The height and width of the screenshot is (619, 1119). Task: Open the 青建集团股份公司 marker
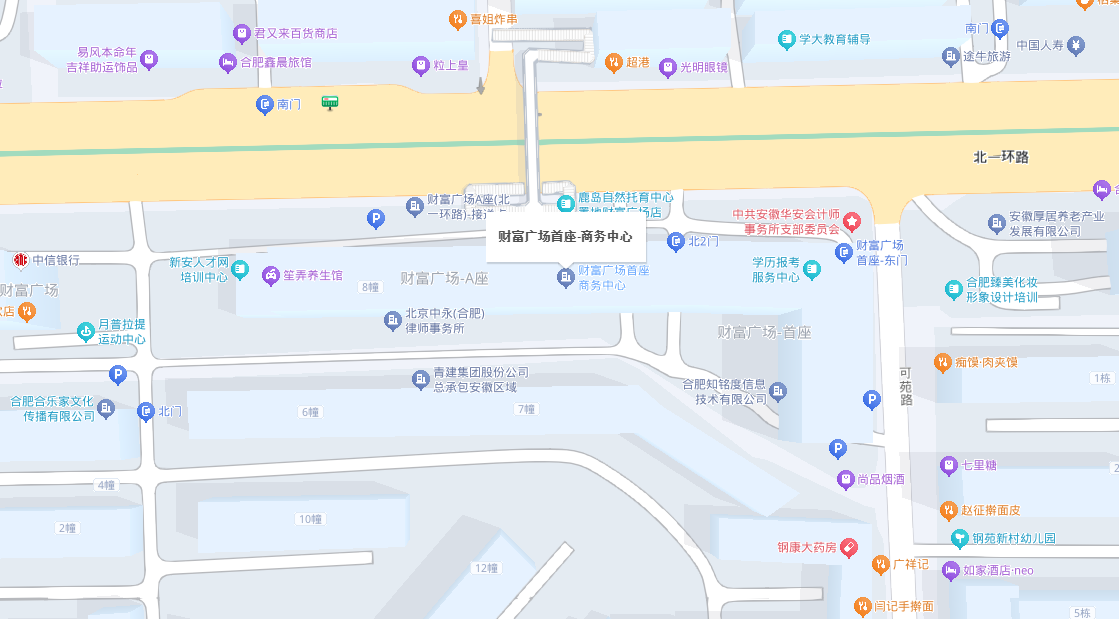point(420,378)
